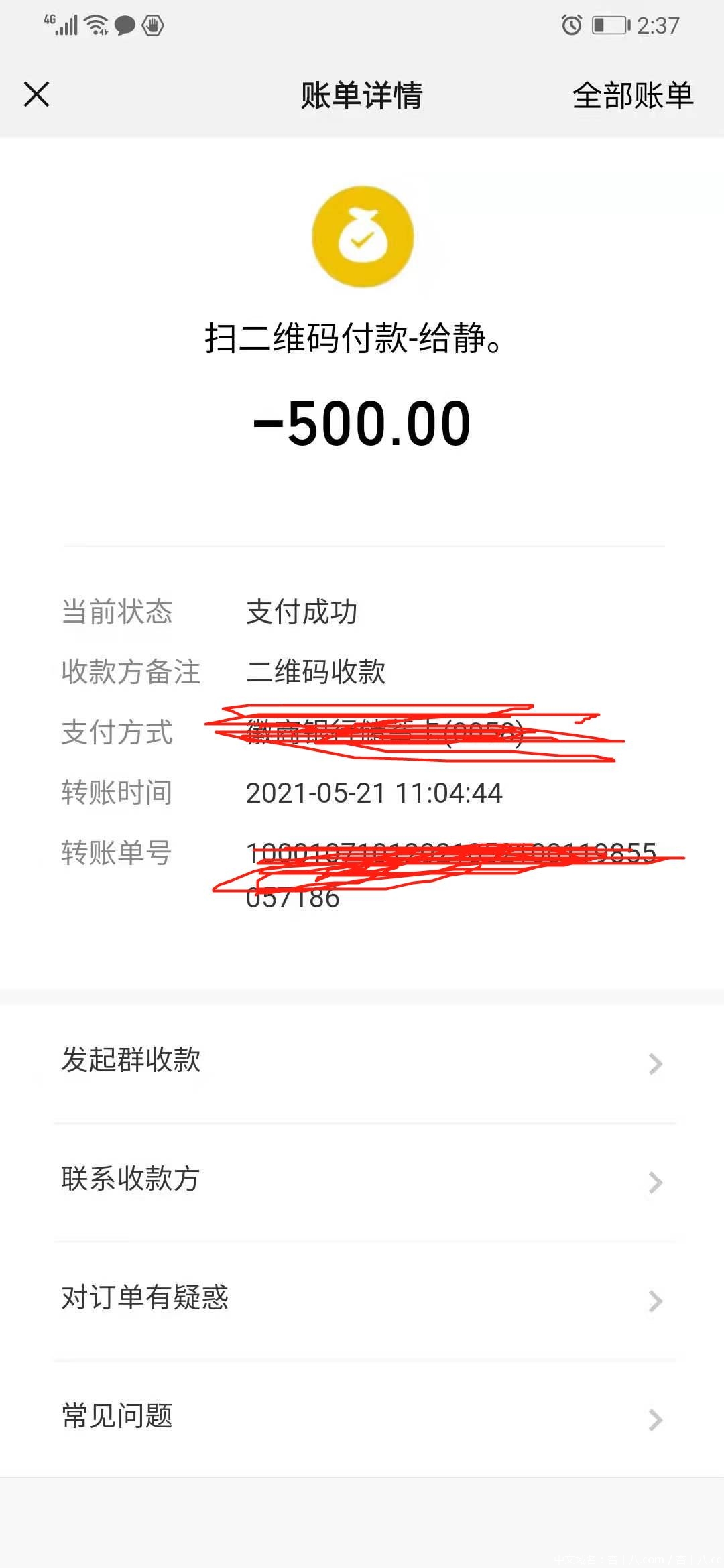Close the bill details page
The width and height of the screenshot is (724, 1568).
37,94
